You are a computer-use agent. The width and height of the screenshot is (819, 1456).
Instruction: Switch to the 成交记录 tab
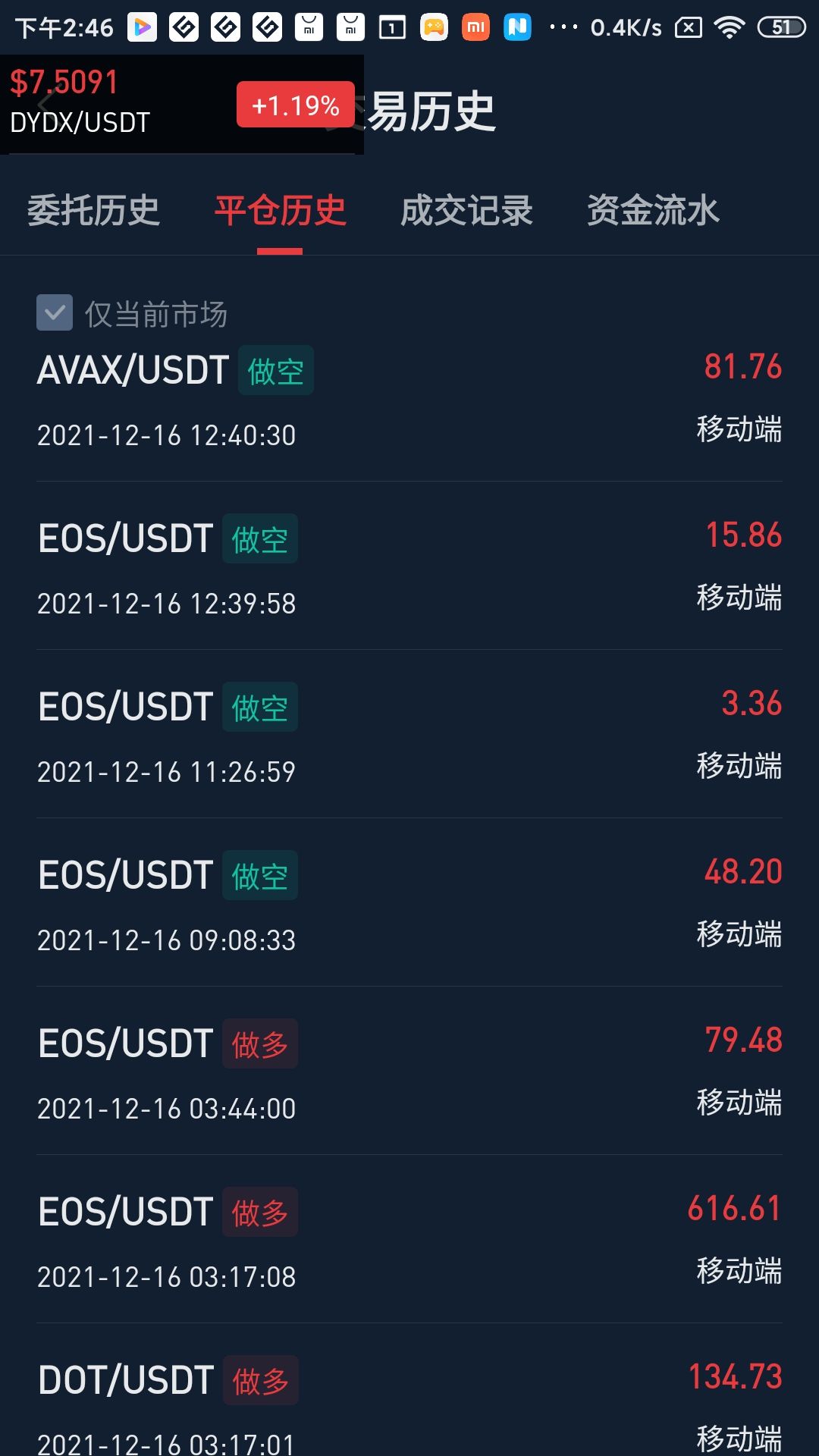pyautogui.click(x=466, y=211)
